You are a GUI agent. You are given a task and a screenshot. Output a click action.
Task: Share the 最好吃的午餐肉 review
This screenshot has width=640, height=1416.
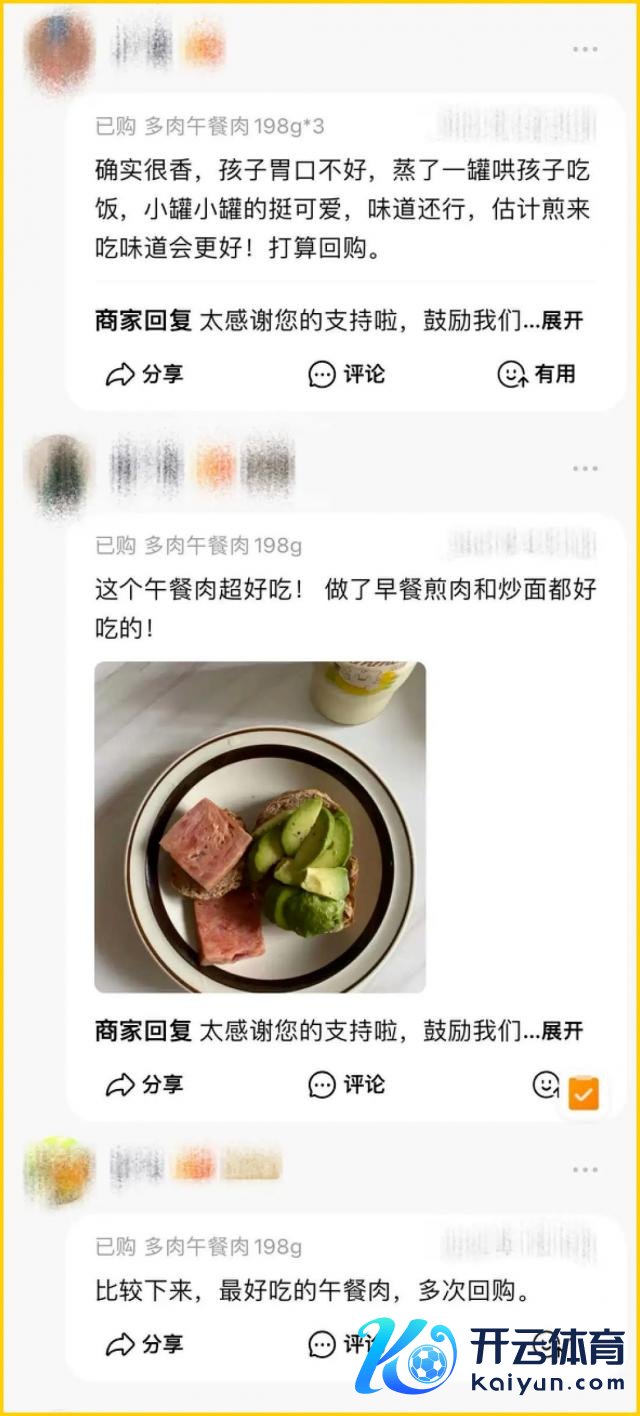[x=145, y=1344]
